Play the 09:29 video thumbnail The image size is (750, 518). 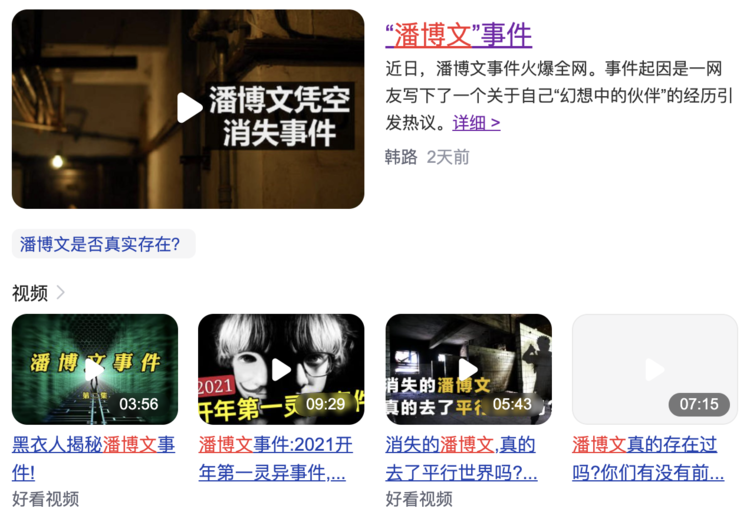coord(281,369)
